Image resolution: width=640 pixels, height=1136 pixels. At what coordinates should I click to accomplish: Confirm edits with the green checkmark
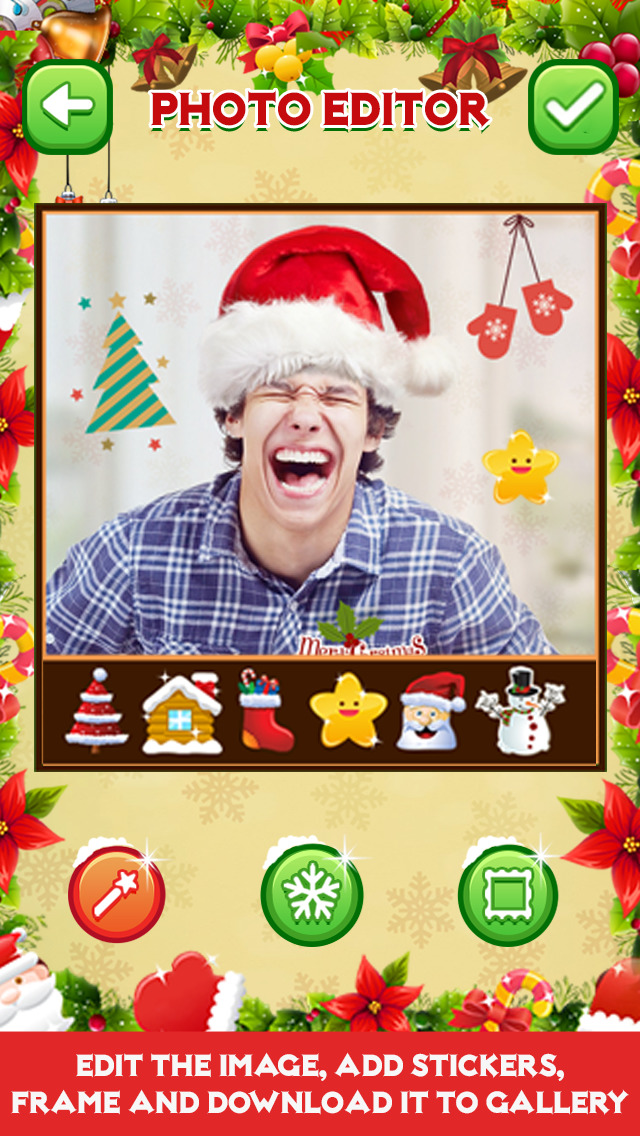[x=573, y=106]
